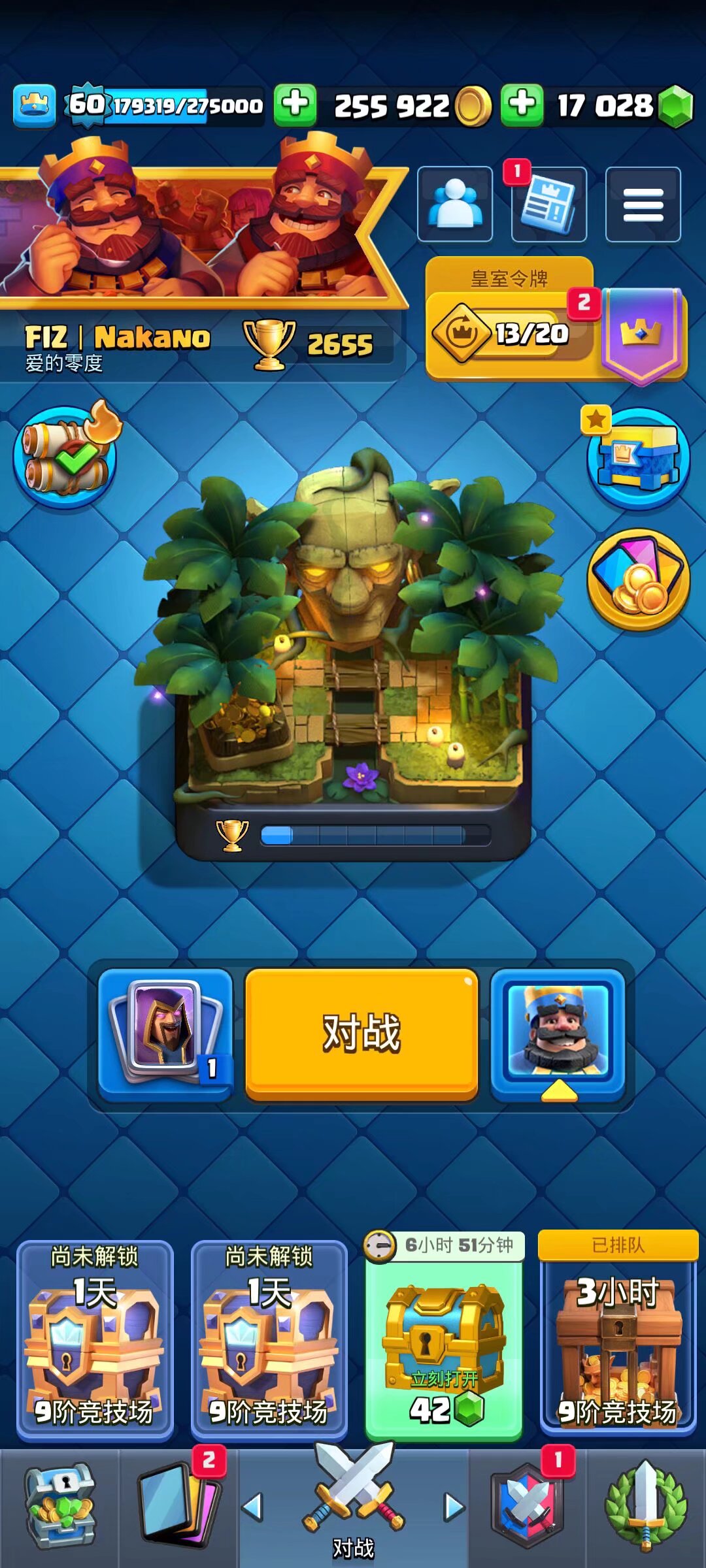The image size is (706, 1568).
Task: Add more gold coins
Action: pos(295,105)
